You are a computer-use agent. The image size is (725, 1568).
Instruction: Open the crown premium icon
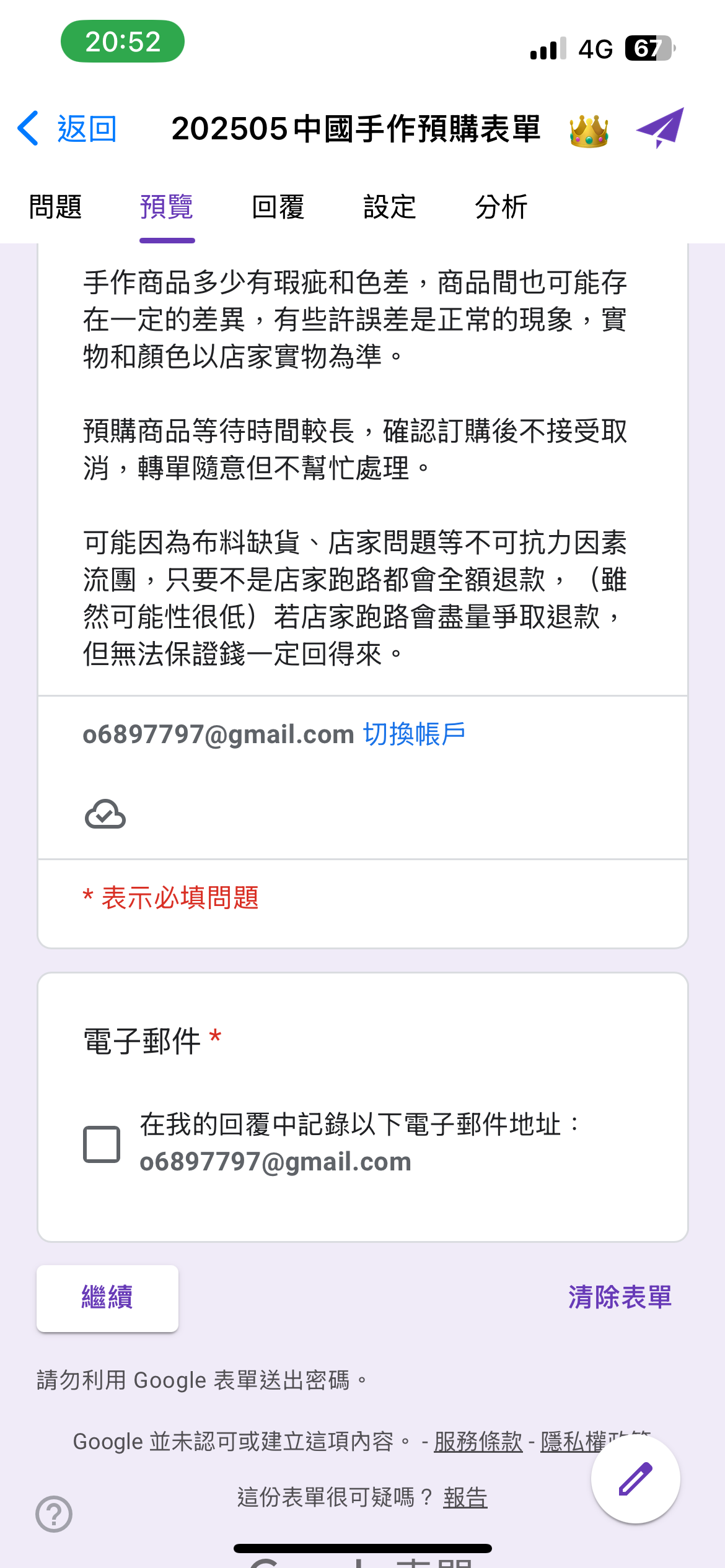589,131
